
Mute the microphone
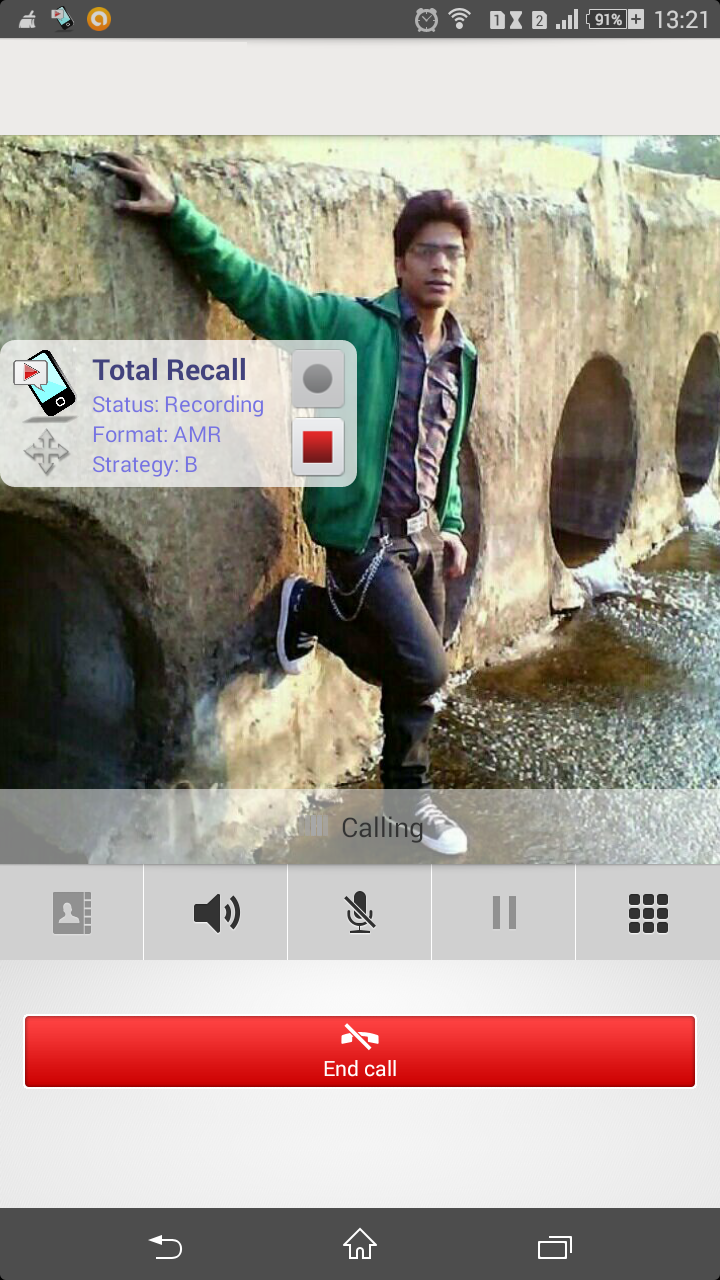[x=360, y=913]
